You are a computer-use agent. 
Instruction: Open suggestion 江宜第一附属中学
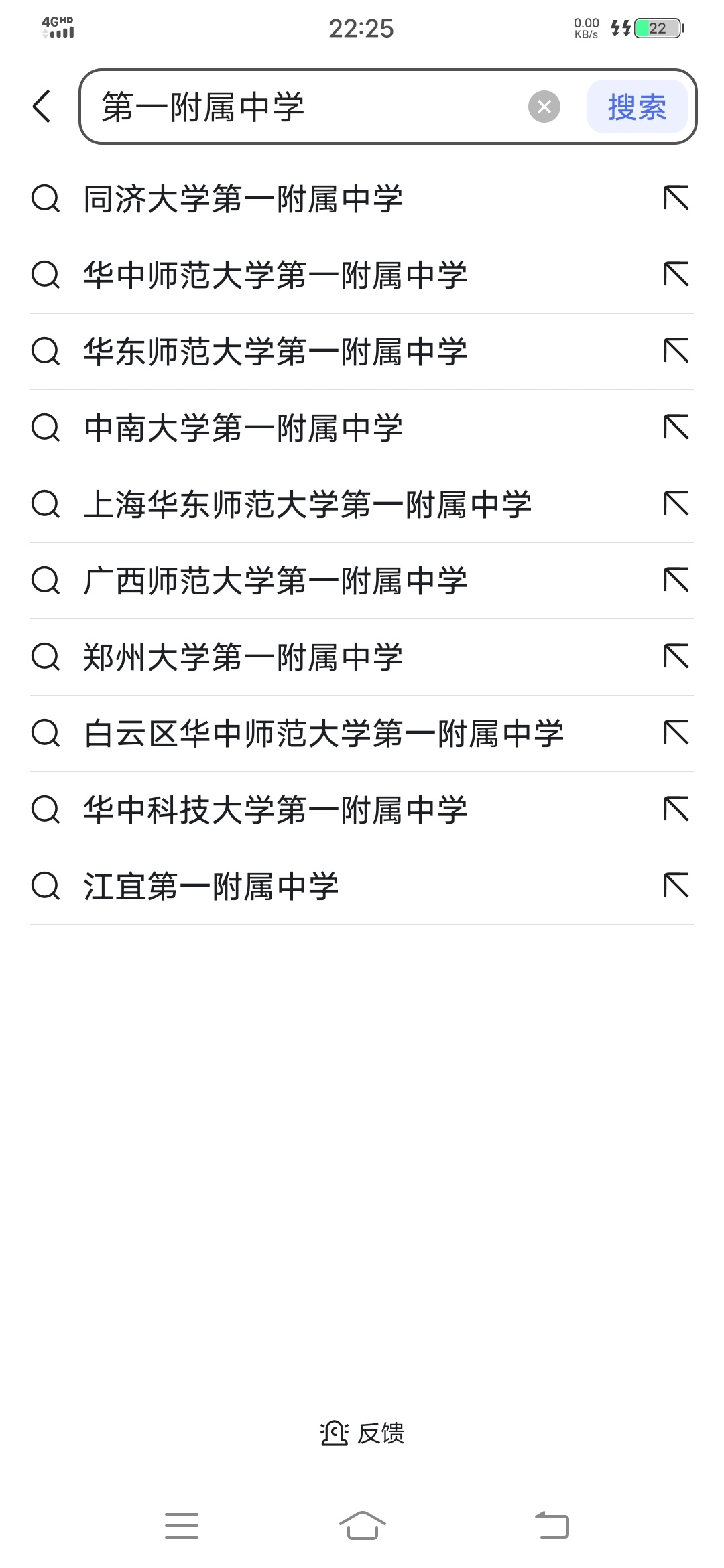pyautogui.click(x=211, y=887)
